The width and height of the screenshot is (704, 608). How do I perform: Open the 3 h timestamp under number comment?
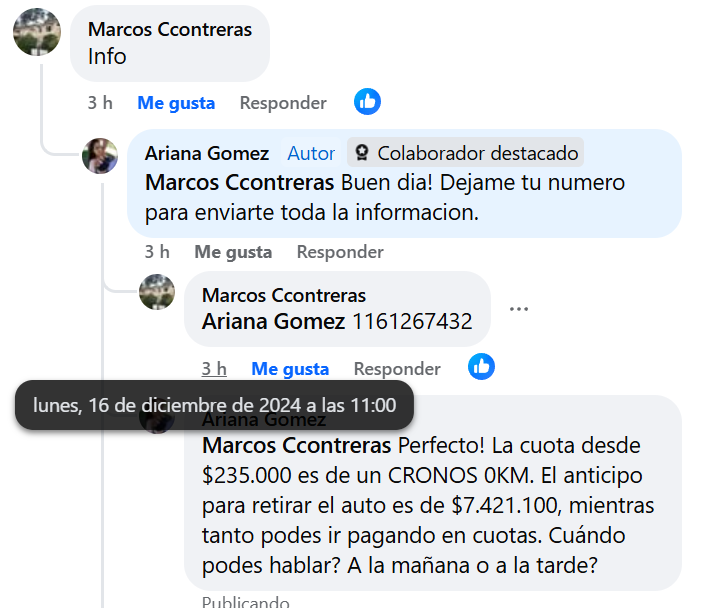pos(214,369)
